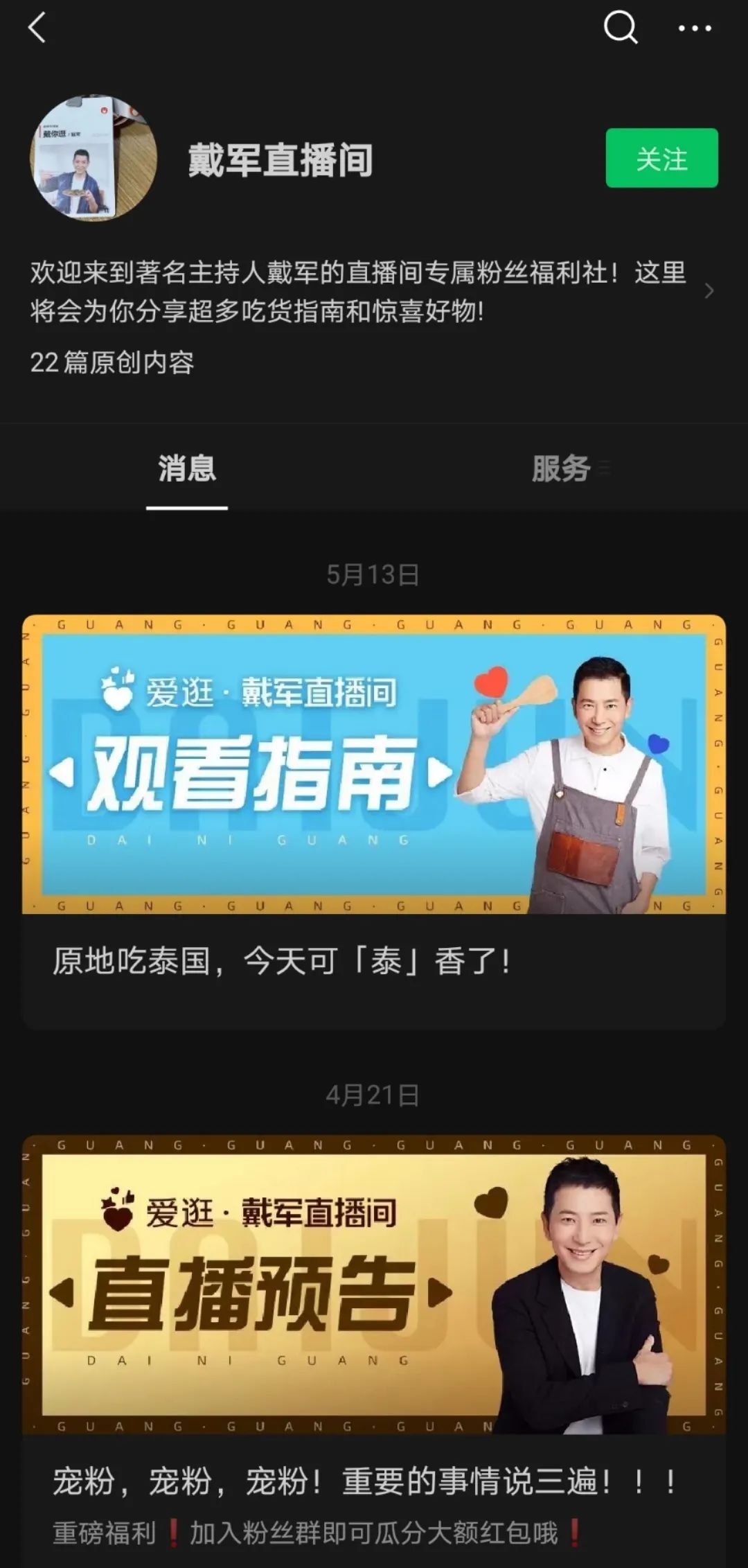
Task: Follow with the green 关注 button
Action: [661, 158]
